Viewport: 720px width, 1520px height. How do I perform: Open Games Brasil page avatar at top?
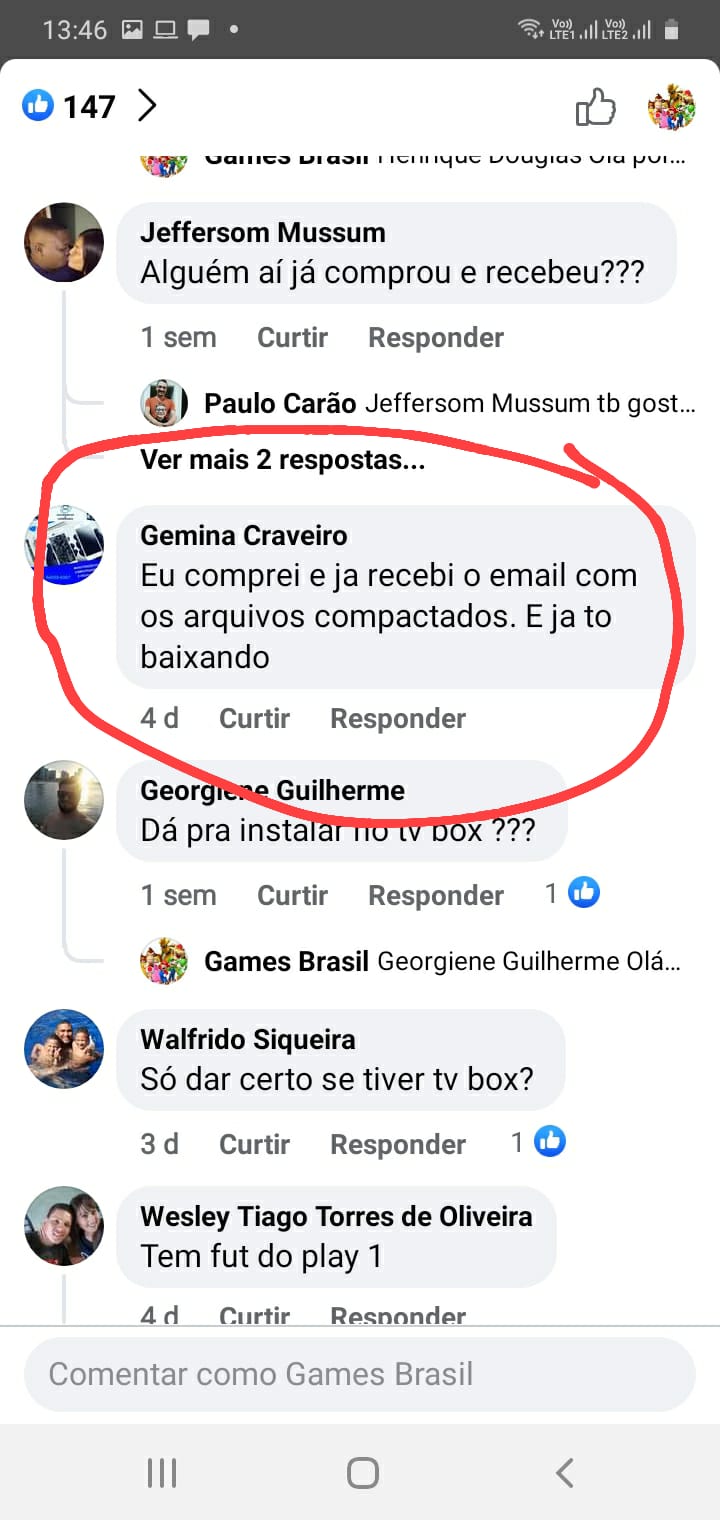point(671,107)
